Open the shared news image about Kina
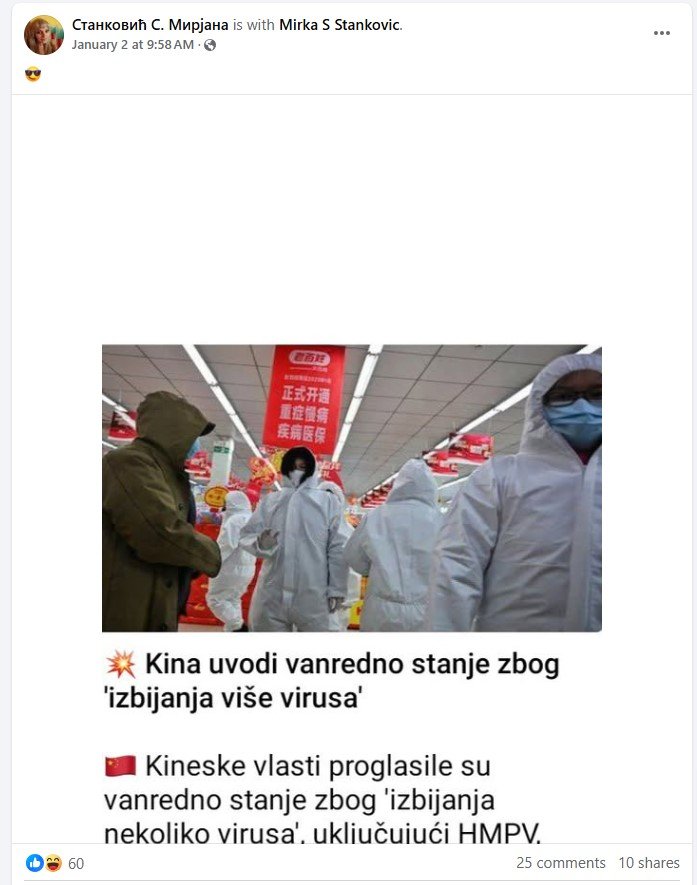Screen dimensions: 697x885 pyautogui.click(x=352, y=488)
